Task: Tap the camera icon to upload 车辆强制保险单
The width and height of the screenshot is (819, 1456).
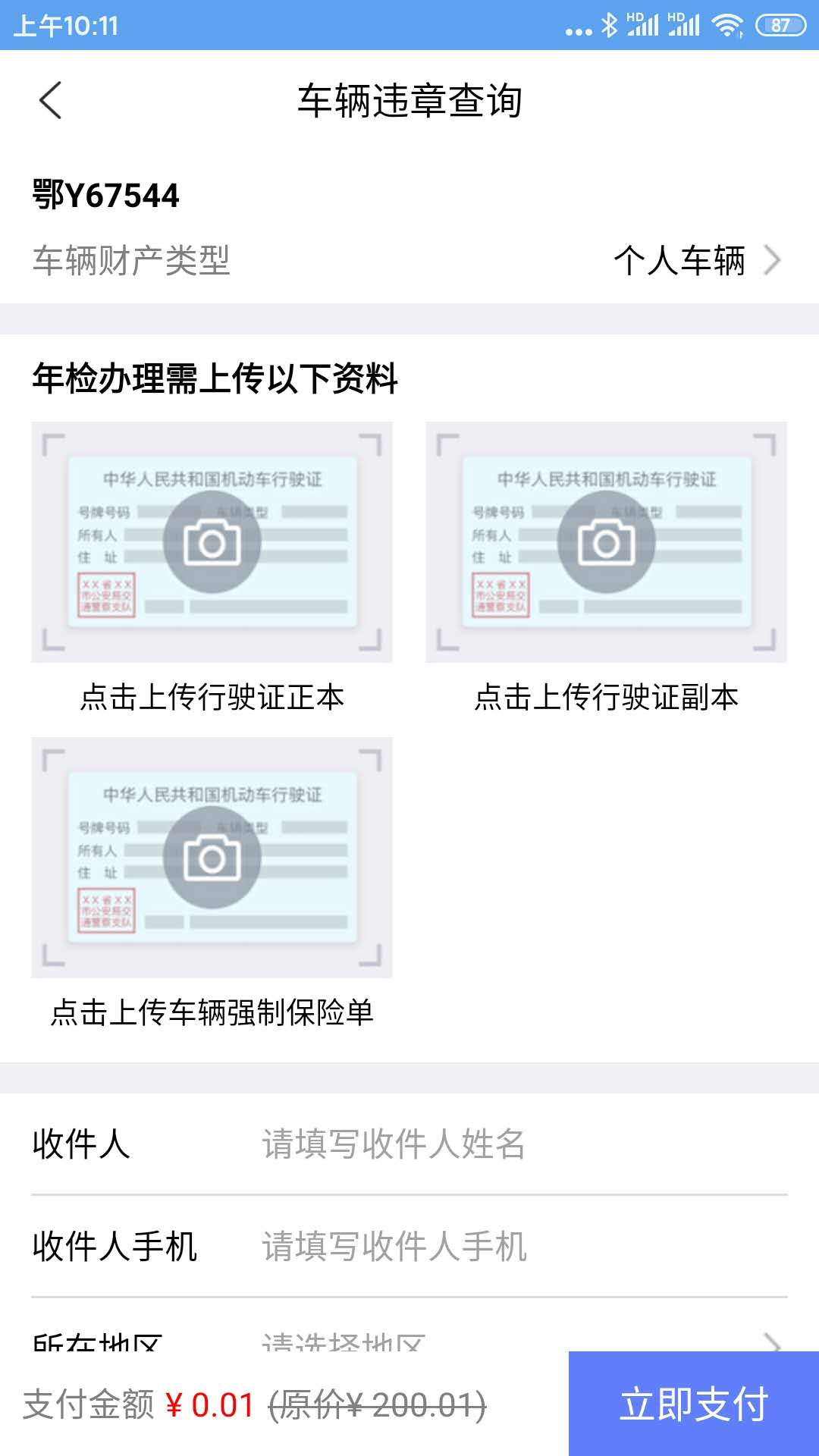Action: coord(212,857)
